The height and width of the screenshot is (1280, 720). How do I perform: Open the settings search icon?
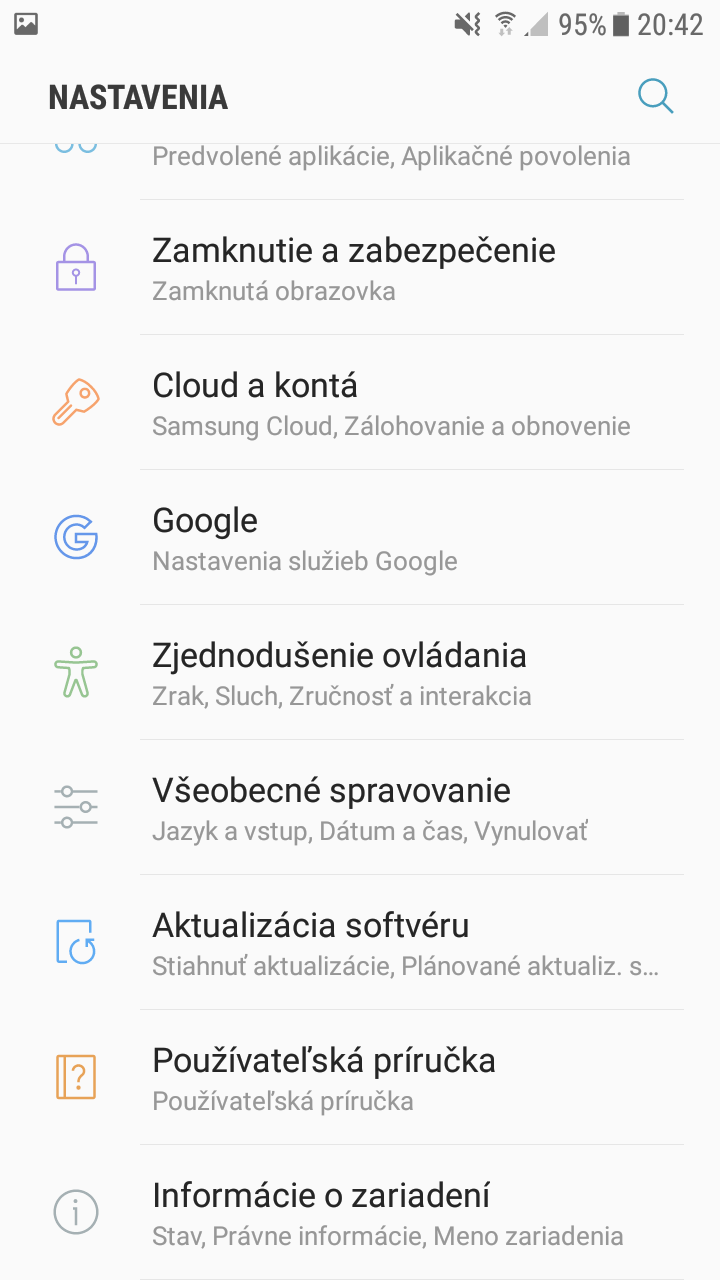point(655,97)
